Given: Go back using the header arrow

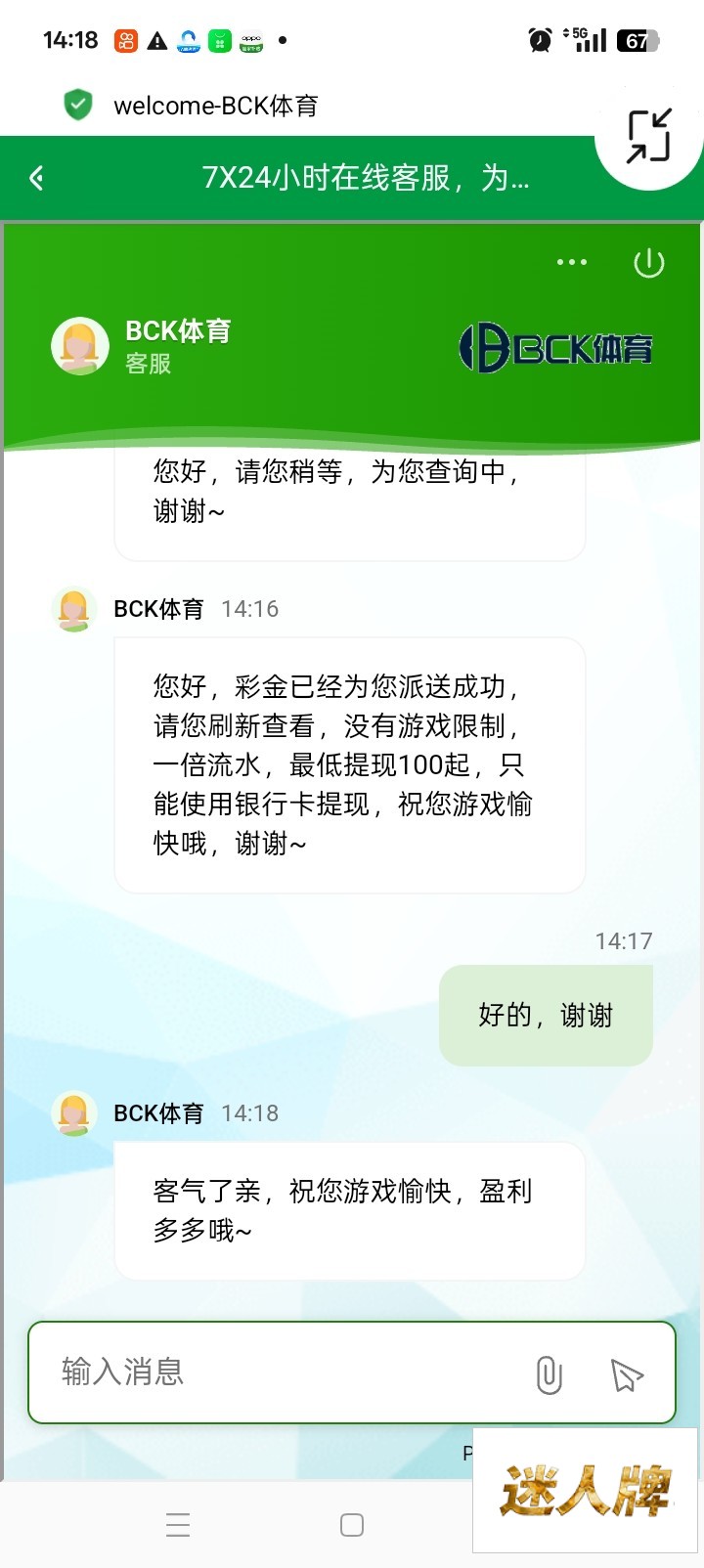Looking at the screenshot, I should (37, 178).
